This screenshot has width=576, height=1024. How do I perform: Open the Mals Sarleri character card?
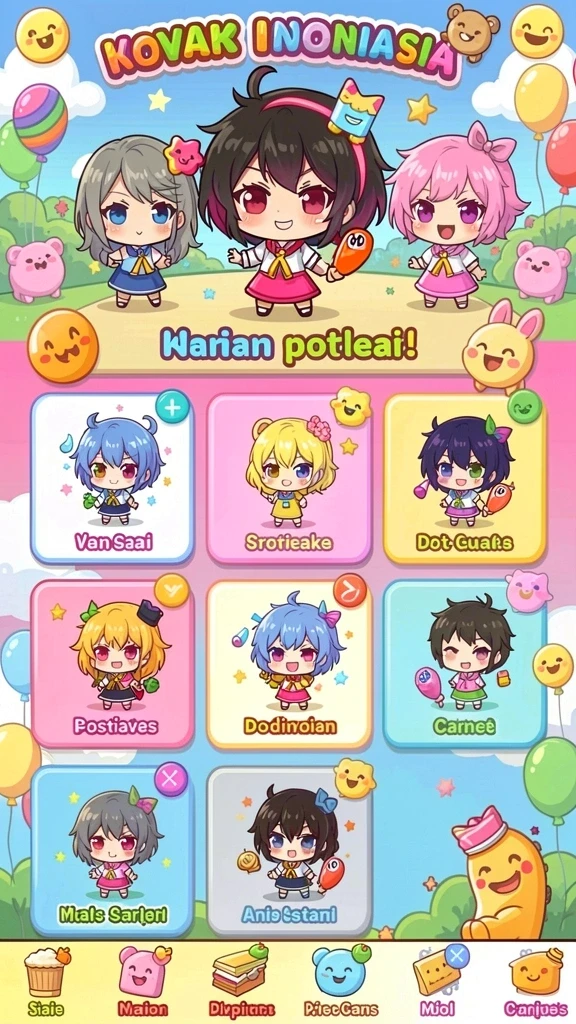(112, 851)
